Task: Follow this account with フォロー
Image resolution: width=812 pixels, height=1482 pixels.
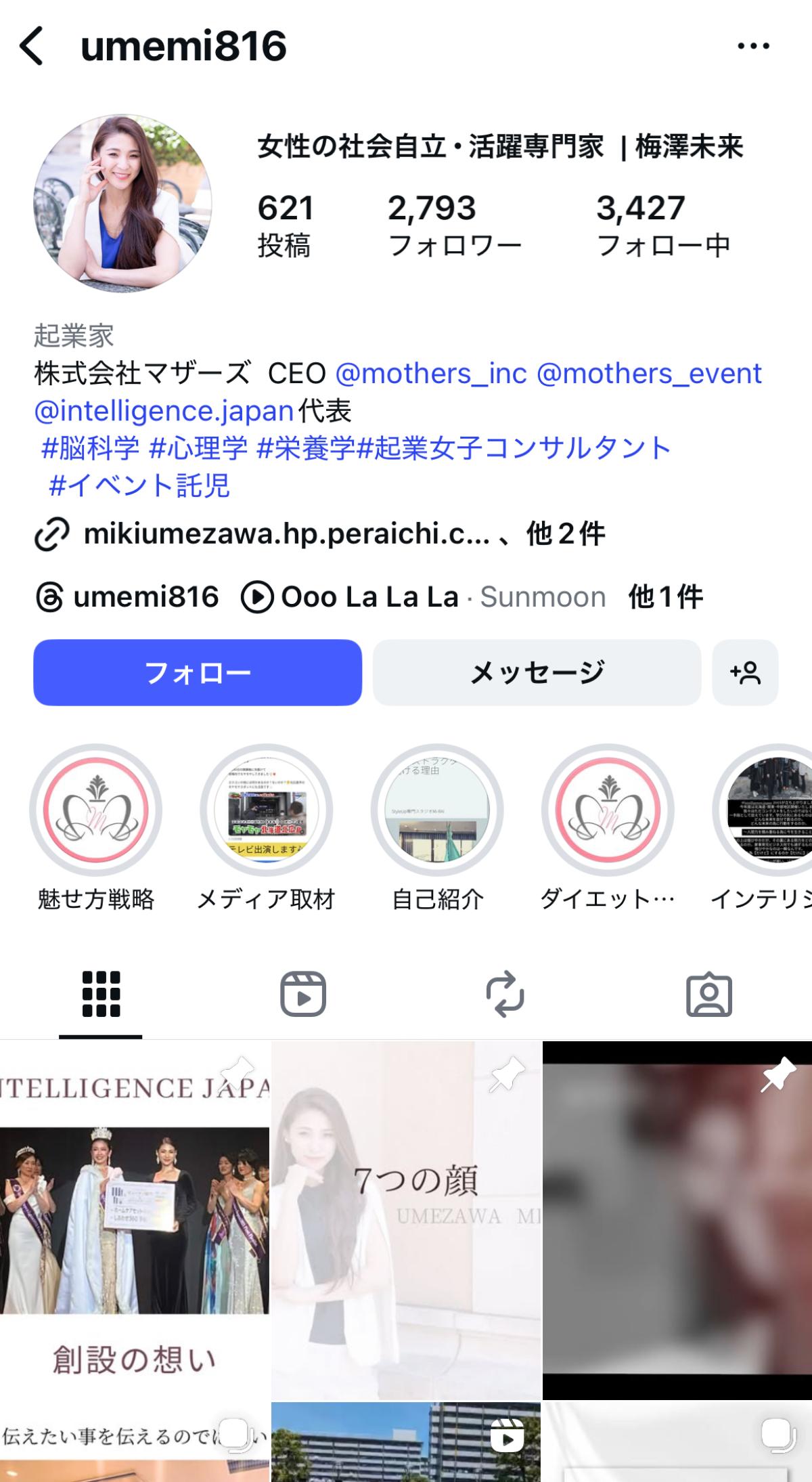Action: pos(198,672)
